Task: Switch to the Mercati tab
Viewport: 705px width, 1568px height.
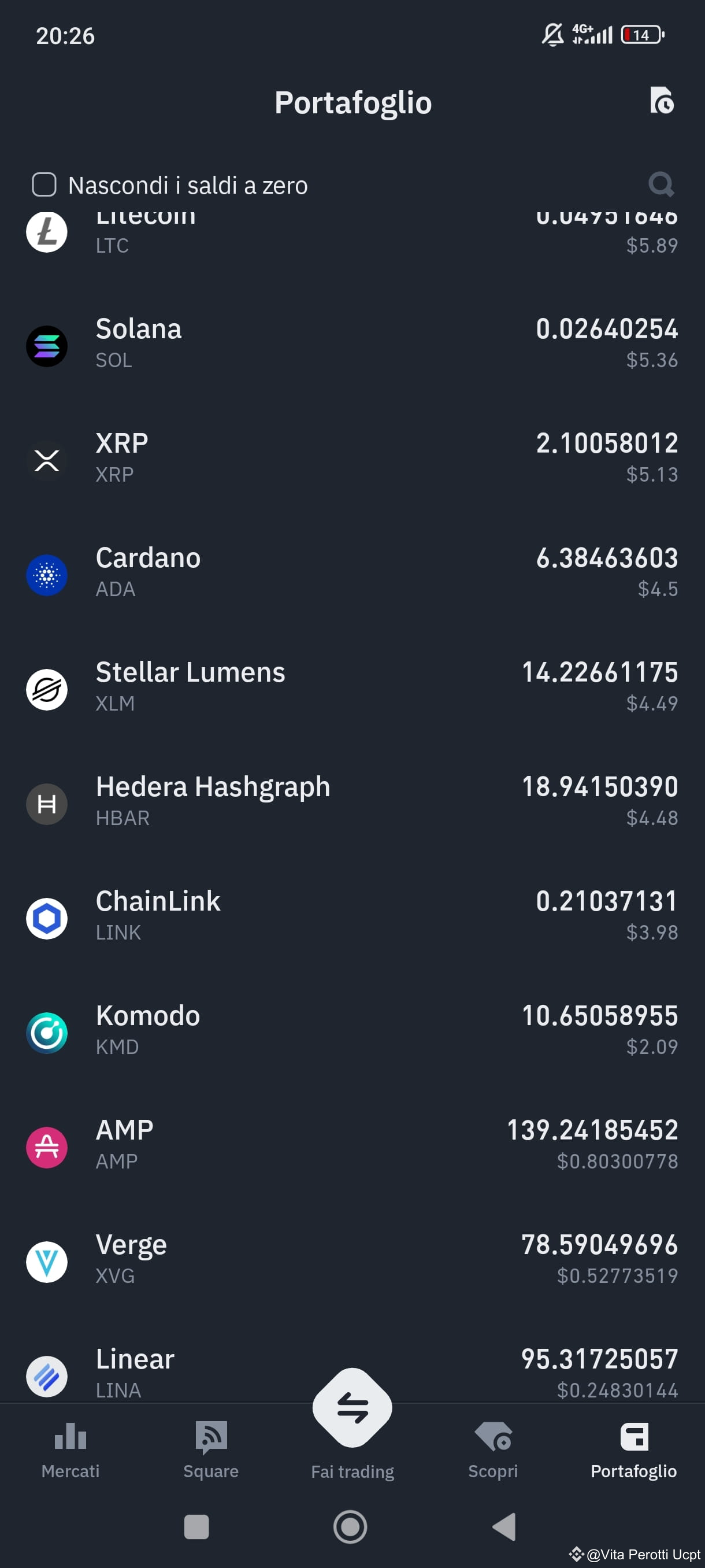Action: click(x=70, y=1451)
